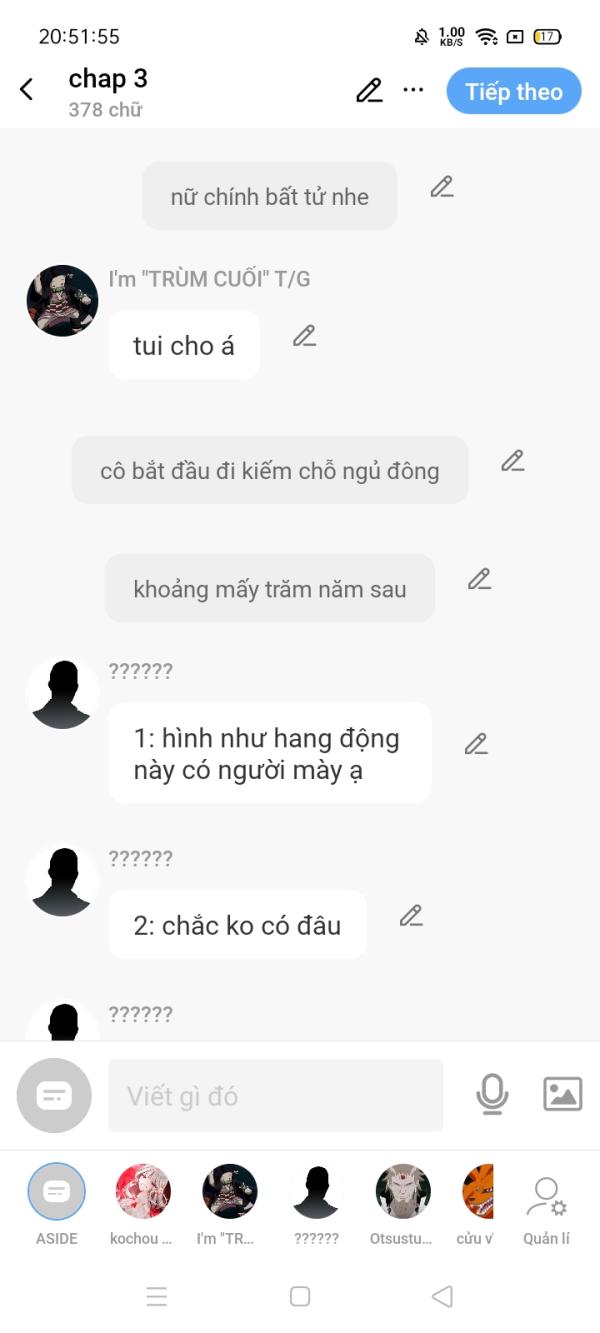Edit 'cô bắt đầu đi kiếm chỗ ngủ đông'
This screenshot has height=1333, width=600.
pos(513,461)
